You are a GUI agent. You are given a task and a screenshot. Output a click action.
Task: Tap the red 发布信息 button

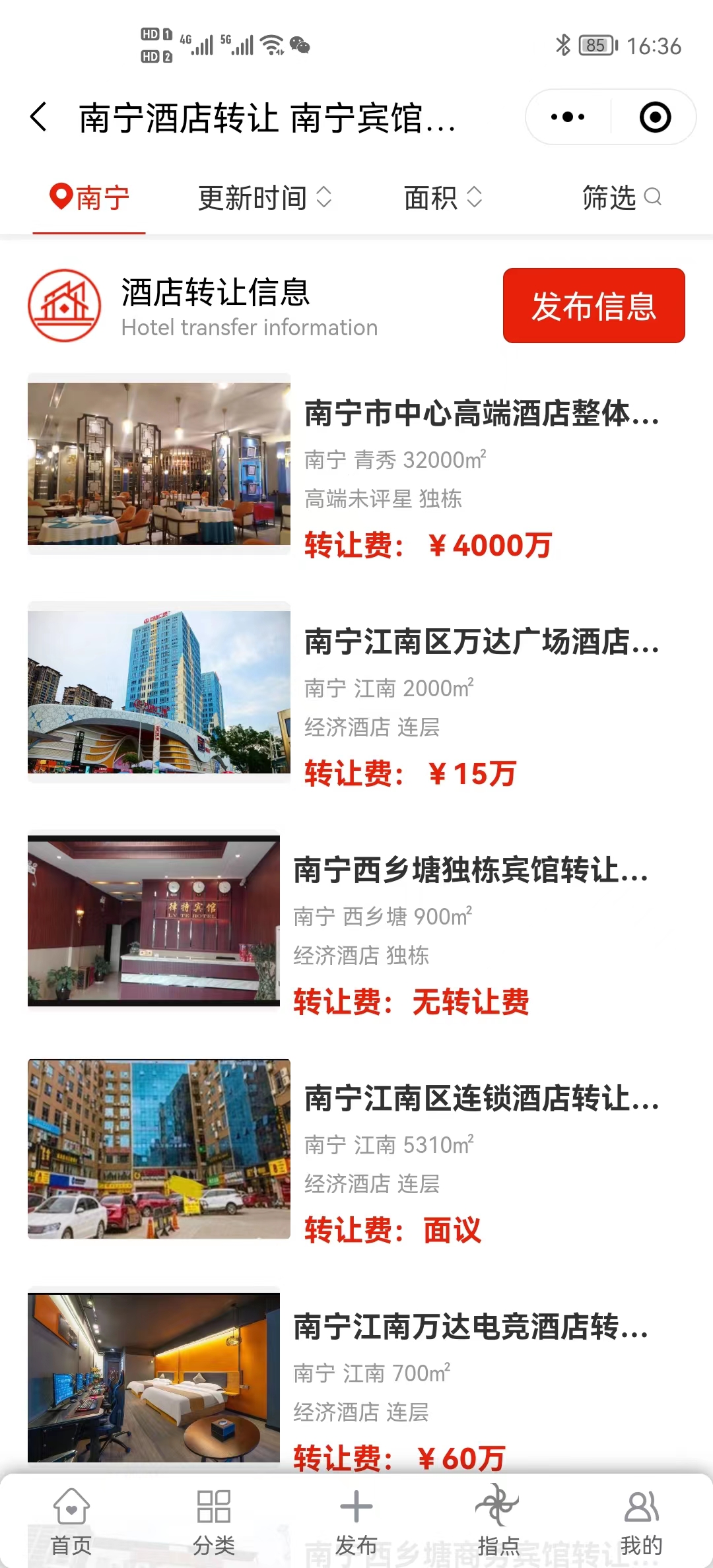pyautogui.click(x=594, y=306)
